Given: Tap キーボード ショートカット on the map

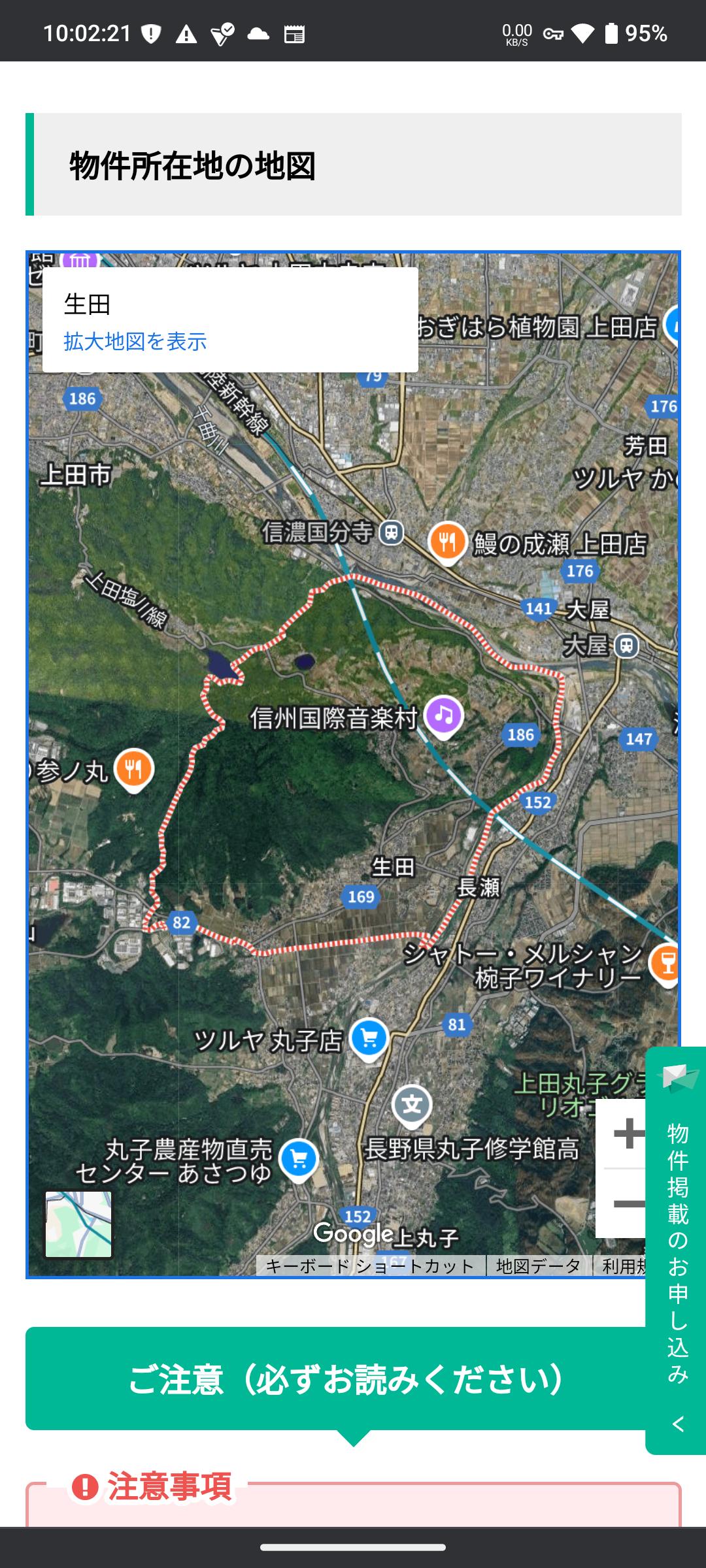Looking at the screenshot, I should 370,1266.
